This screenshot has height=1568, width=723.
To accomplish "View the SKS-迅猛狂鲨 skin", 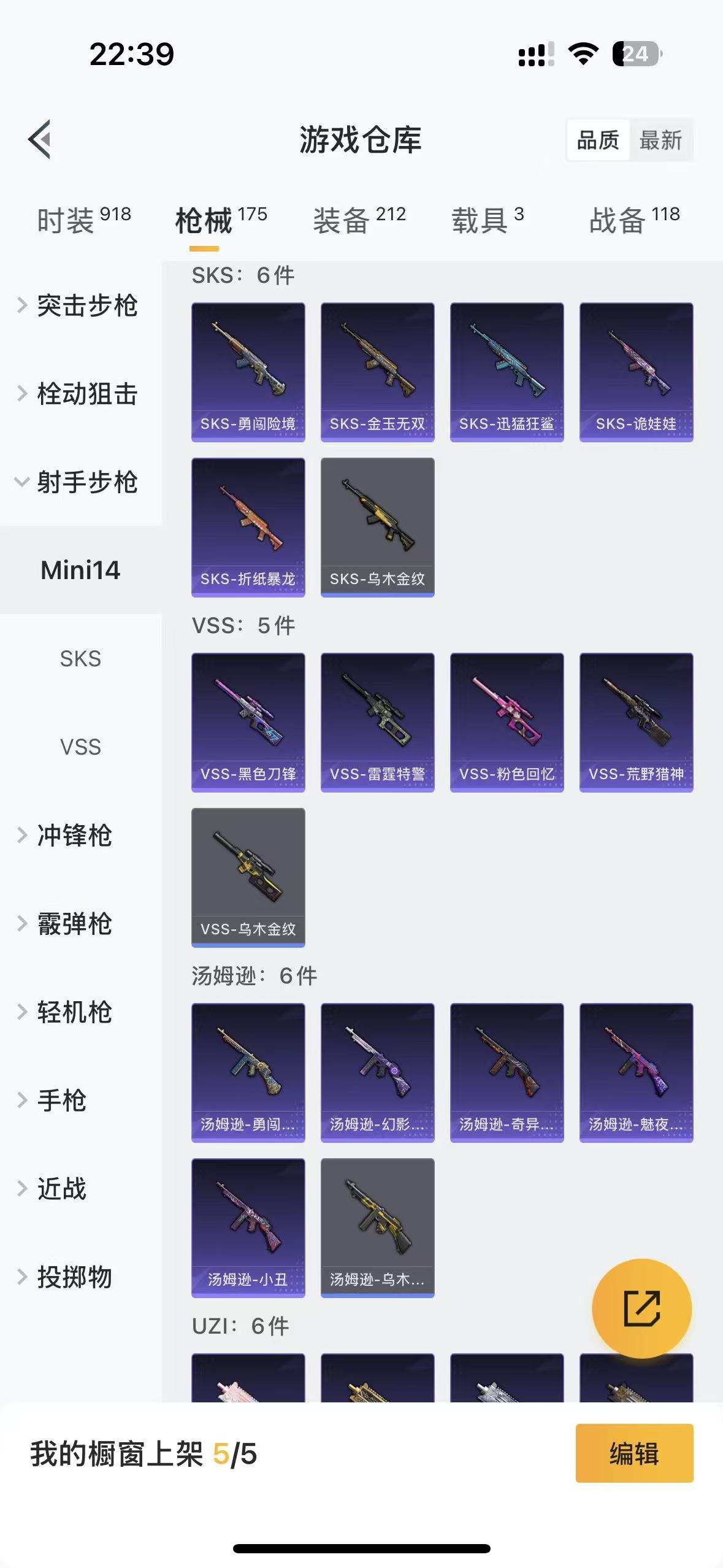I will (507, 372).
